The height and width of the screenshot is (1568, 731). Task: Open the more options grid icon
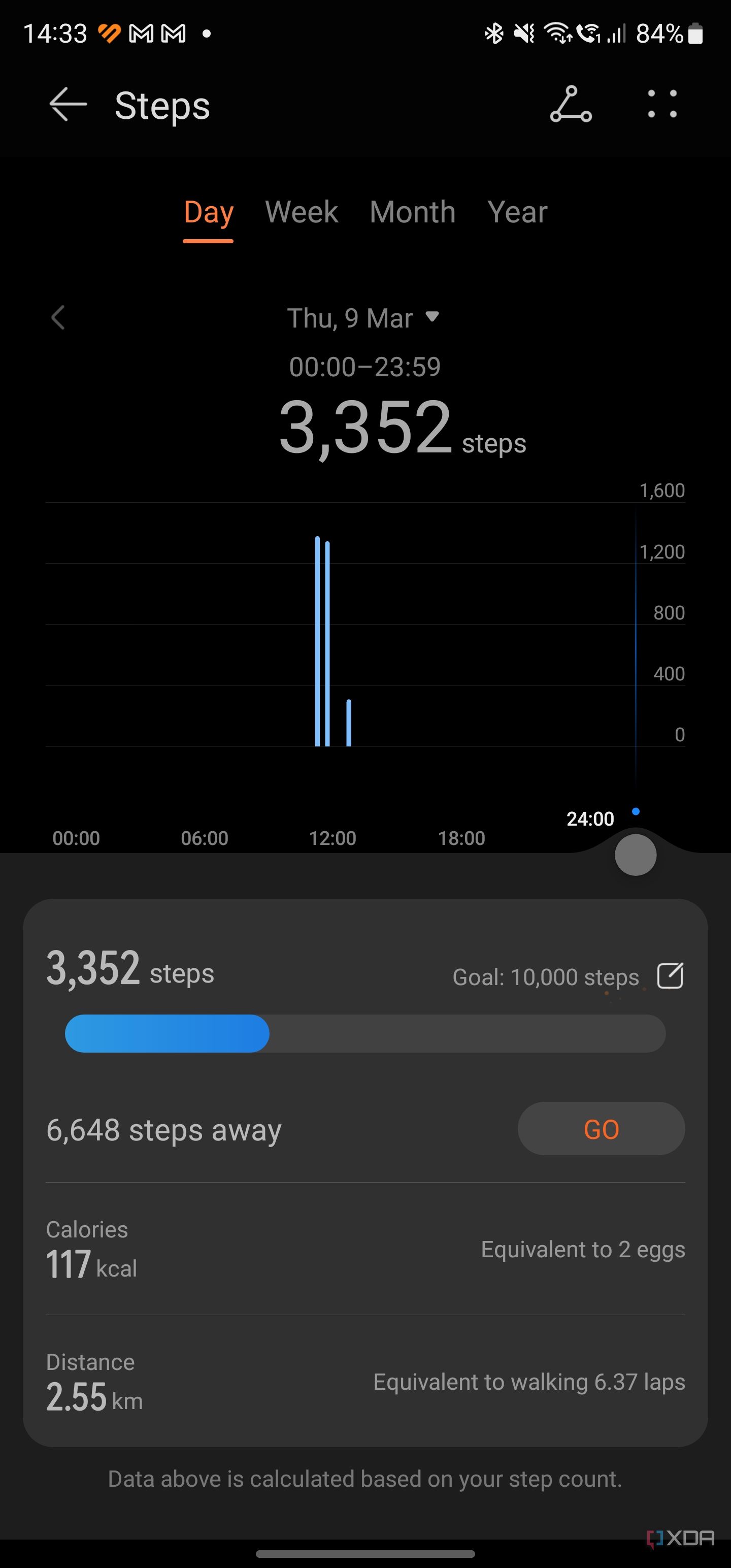(x=662, y=105)
